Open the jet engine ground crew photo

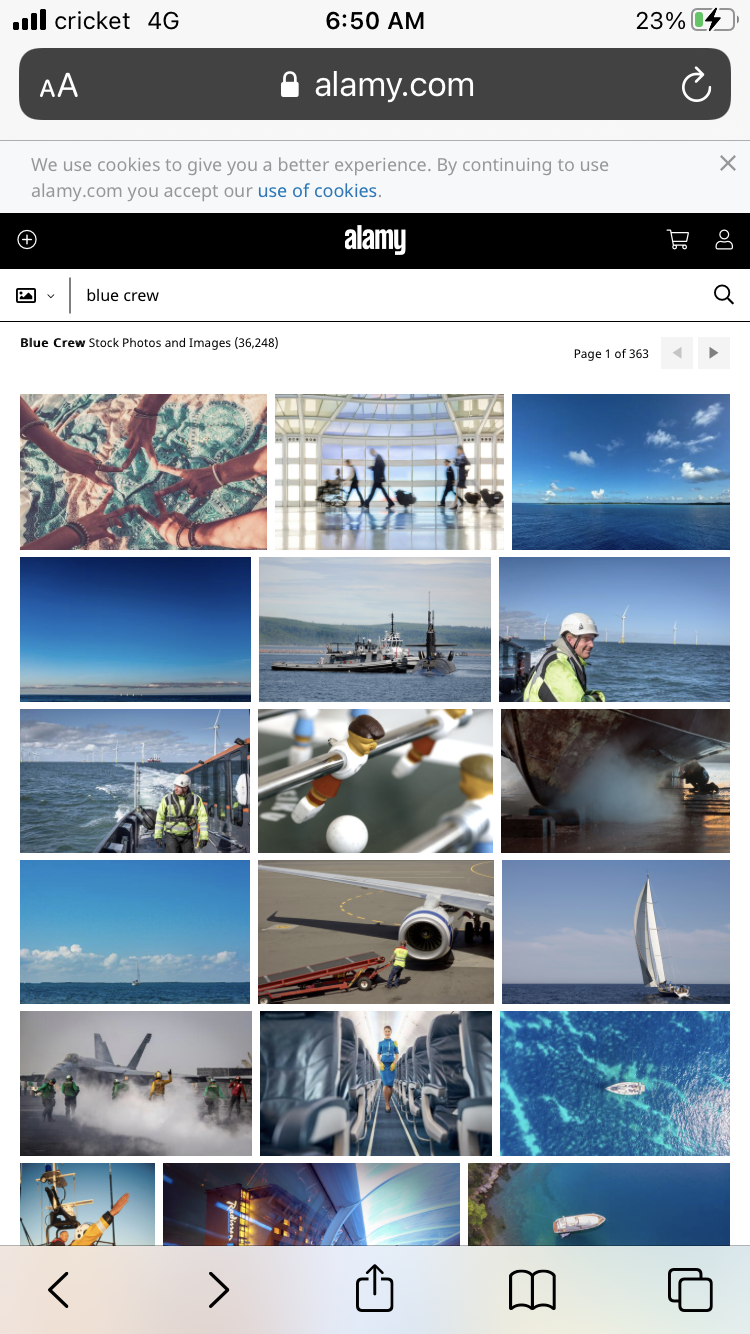pos(376,932)
